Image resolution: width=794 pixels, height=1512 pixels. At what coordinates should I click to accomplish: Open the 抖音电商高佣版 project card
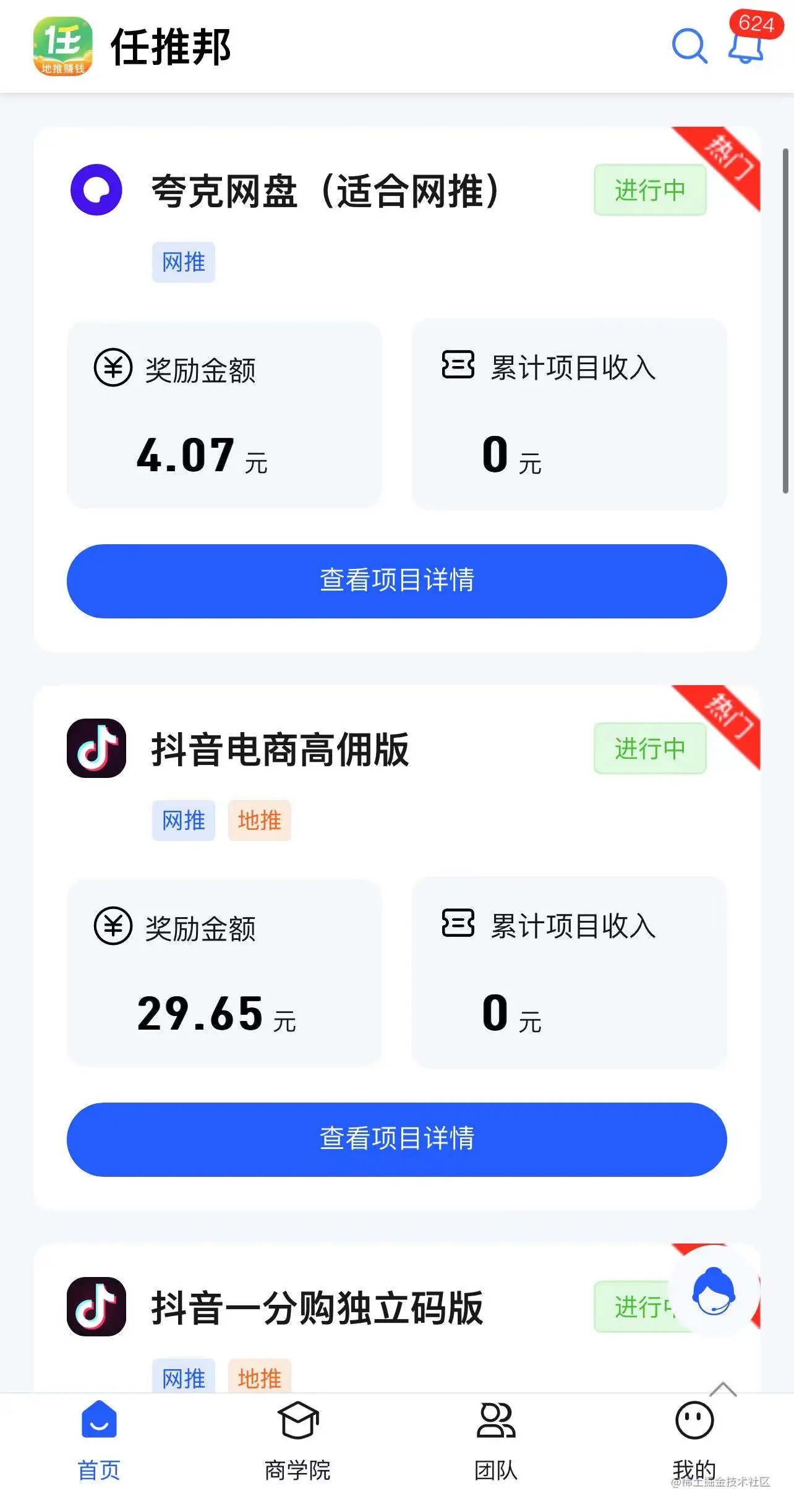[280, 750]
